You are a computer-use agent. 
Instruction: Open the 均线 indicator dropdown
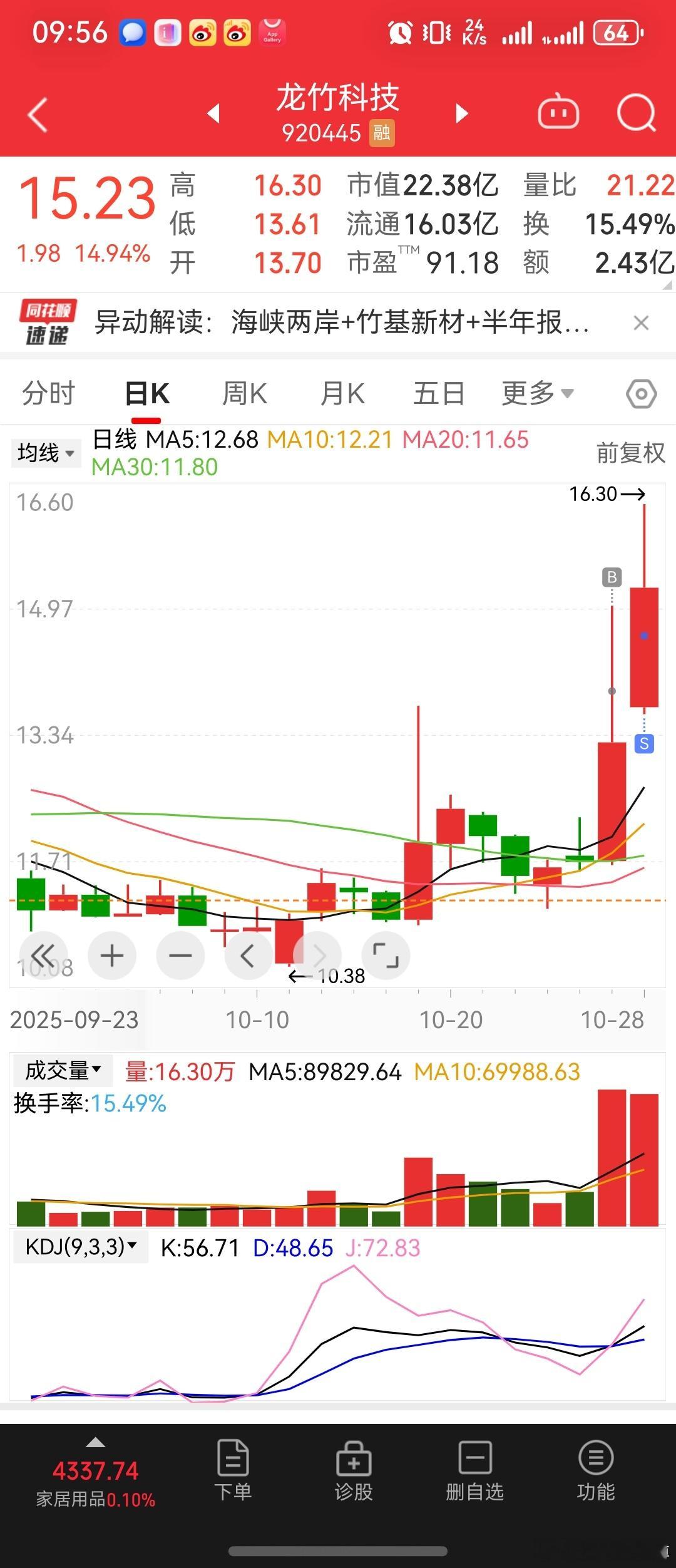[x=46, y=452]
